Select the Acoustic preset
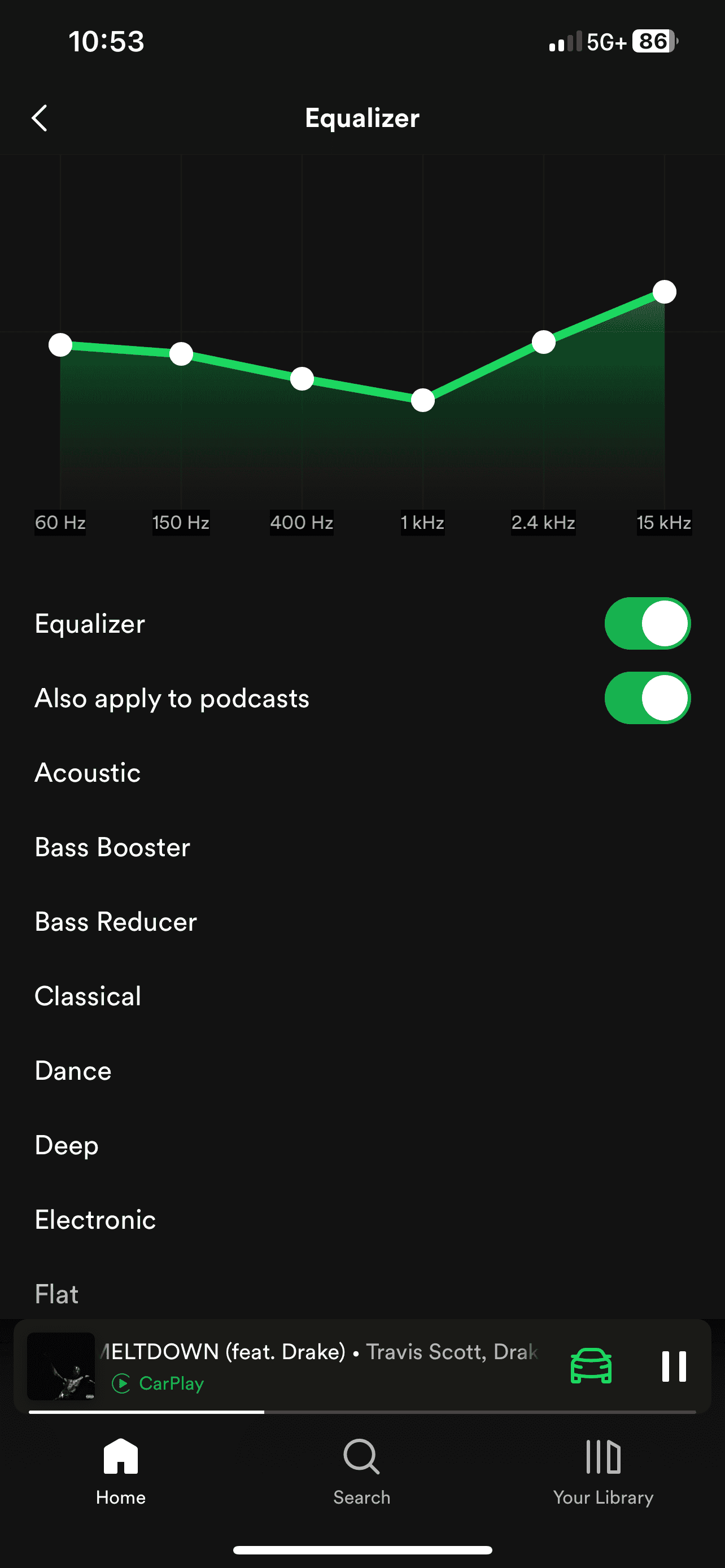This screenshot has width=725, height=1568. (88, 773)
